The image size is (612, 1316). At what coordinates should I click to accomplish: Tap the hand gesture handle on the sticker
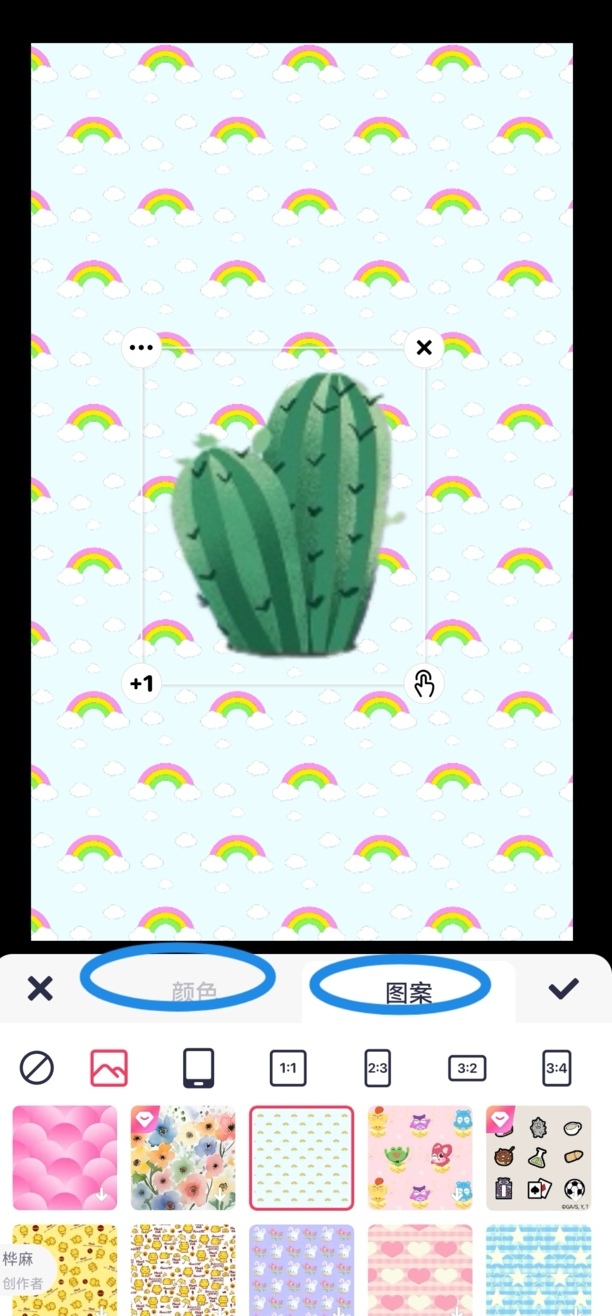coord(424,684)
